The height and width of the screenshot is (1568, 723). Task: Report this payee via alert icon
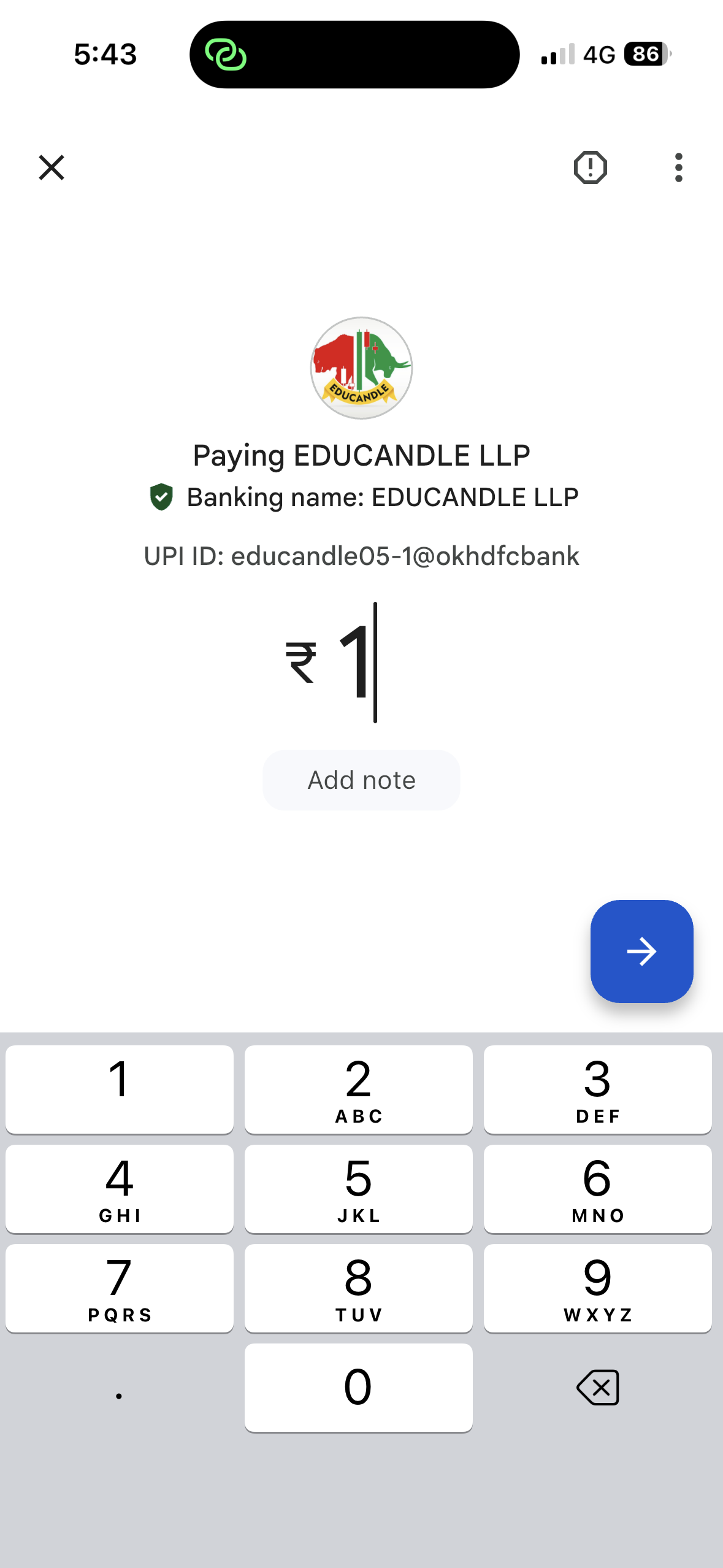(x=590, y=167)
